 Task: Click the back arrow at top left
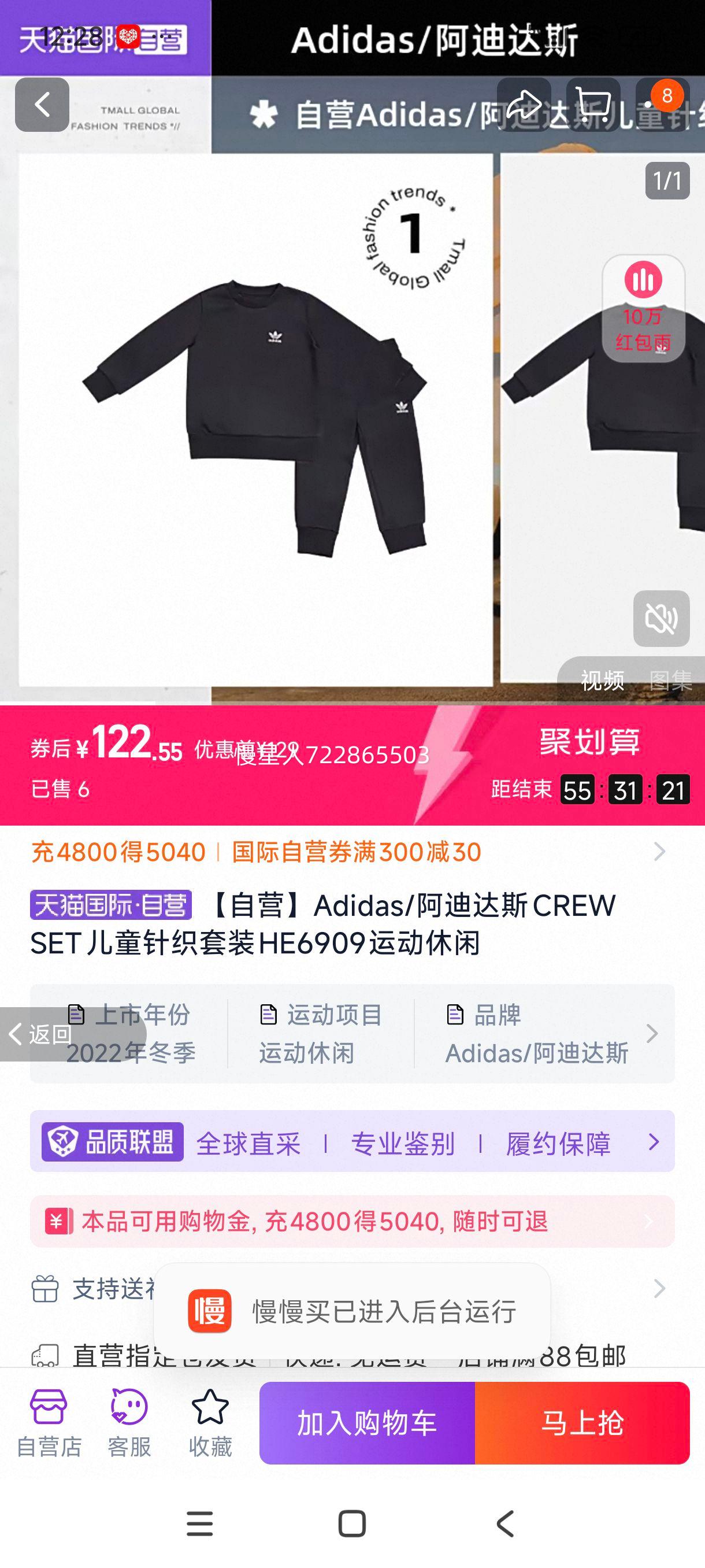(42, 103)
